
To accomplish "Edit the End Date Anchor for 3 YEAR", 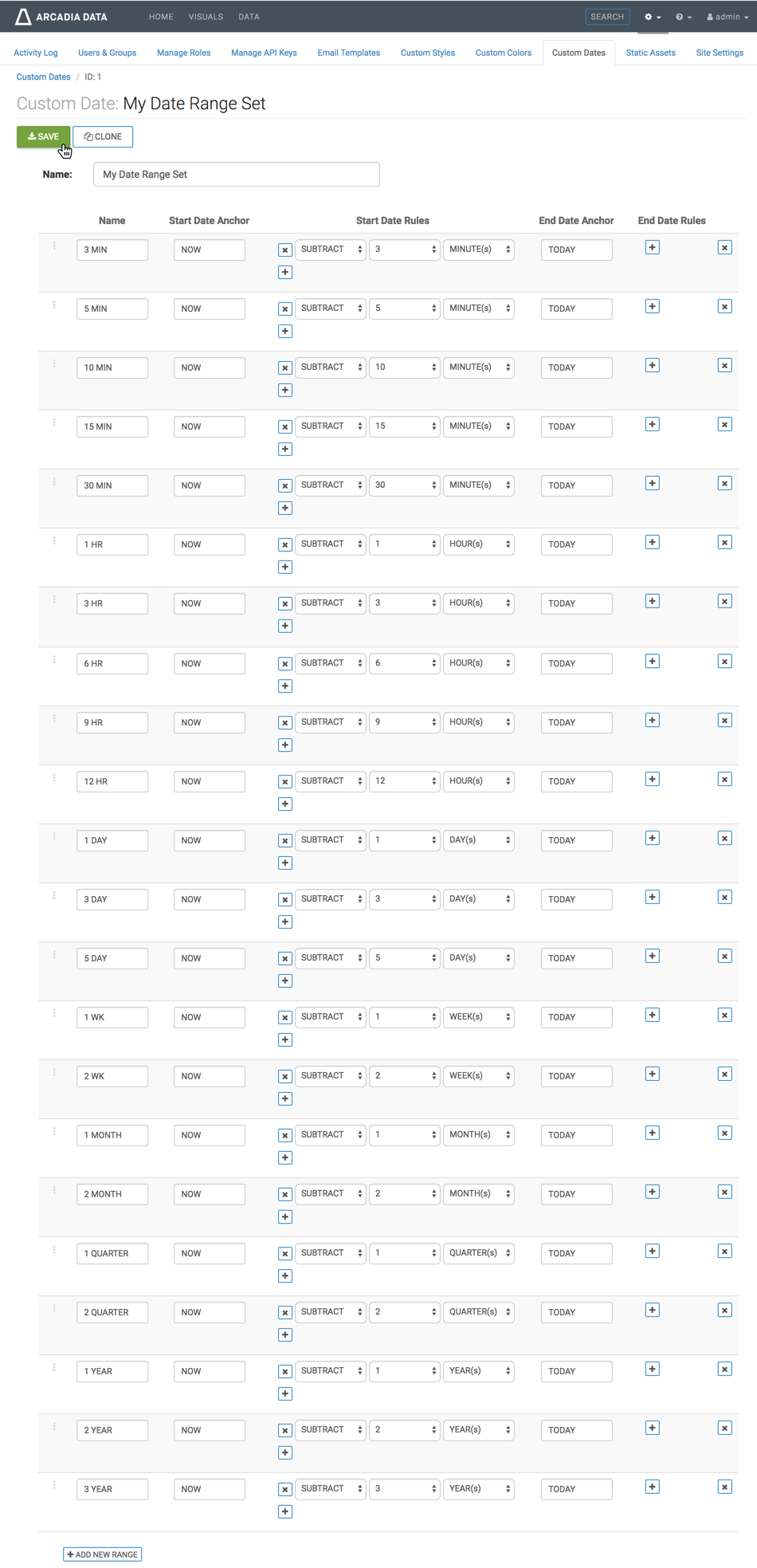I will (x=576, y=1489).
